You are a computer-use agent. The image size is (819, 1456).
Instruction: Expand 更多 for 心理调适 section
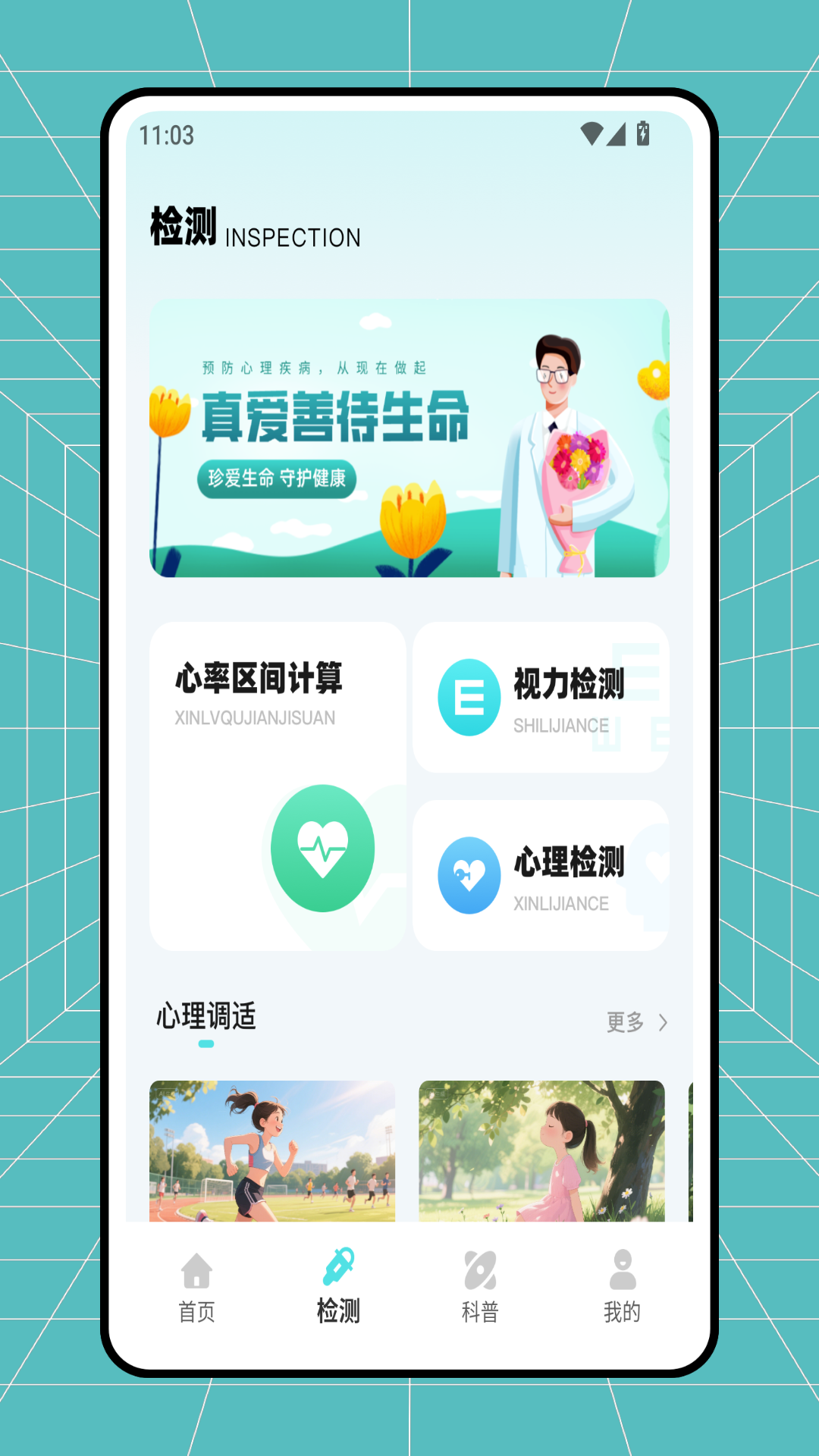point(624,1024)
